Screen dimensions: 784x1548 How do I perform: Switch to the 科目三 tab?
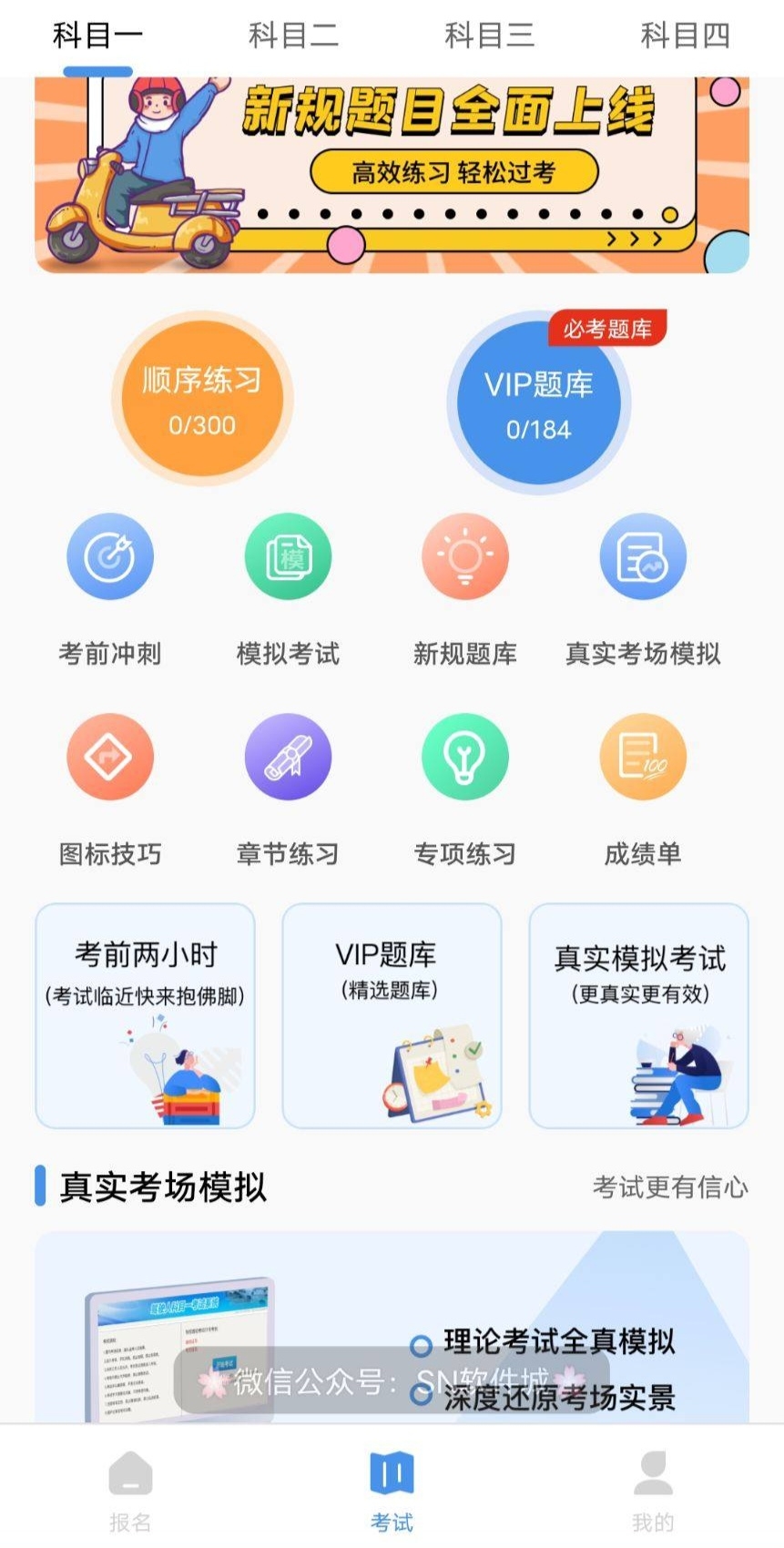pos(489,36)
